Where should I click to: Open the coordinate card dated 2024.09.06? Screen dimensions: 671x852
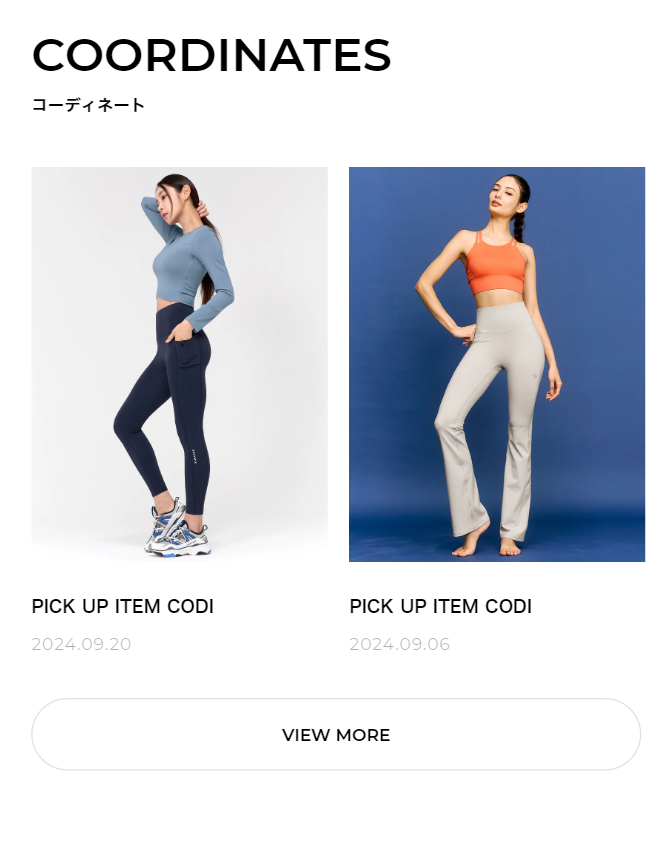click(x=497, y=364)
